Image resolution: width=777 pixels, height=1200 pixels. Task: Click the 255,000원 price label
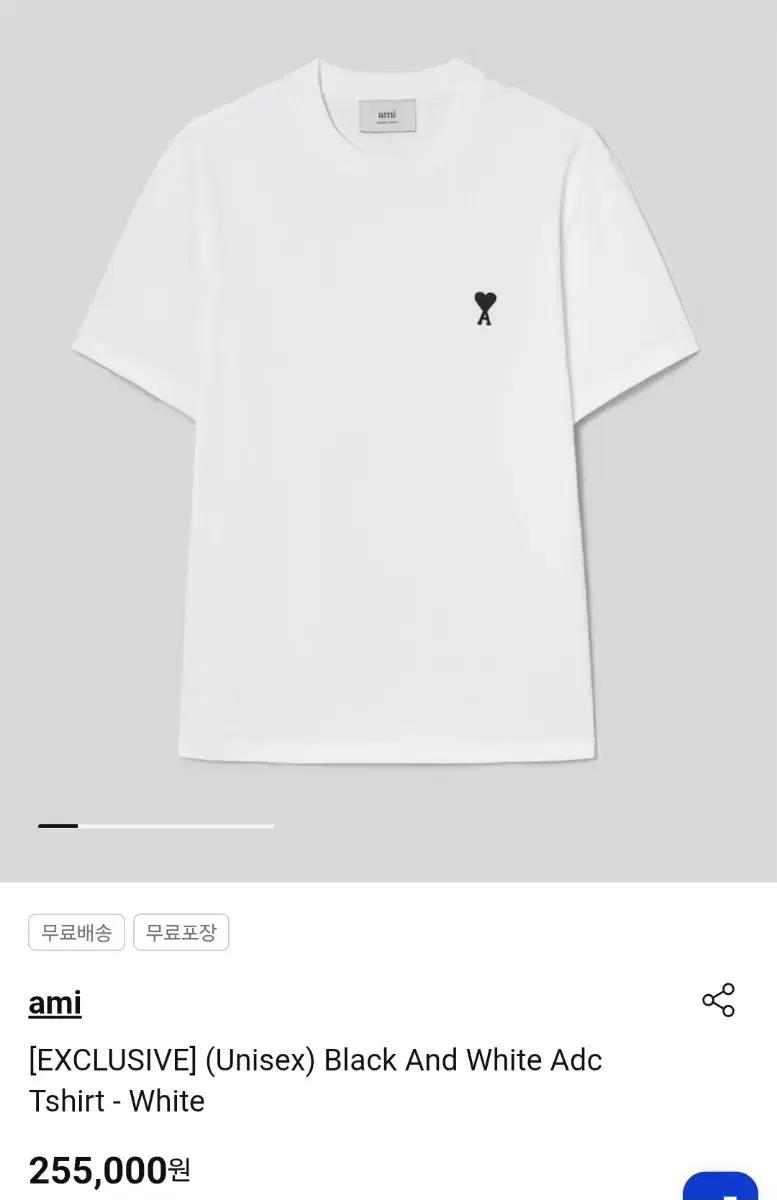coord(110,1168)
